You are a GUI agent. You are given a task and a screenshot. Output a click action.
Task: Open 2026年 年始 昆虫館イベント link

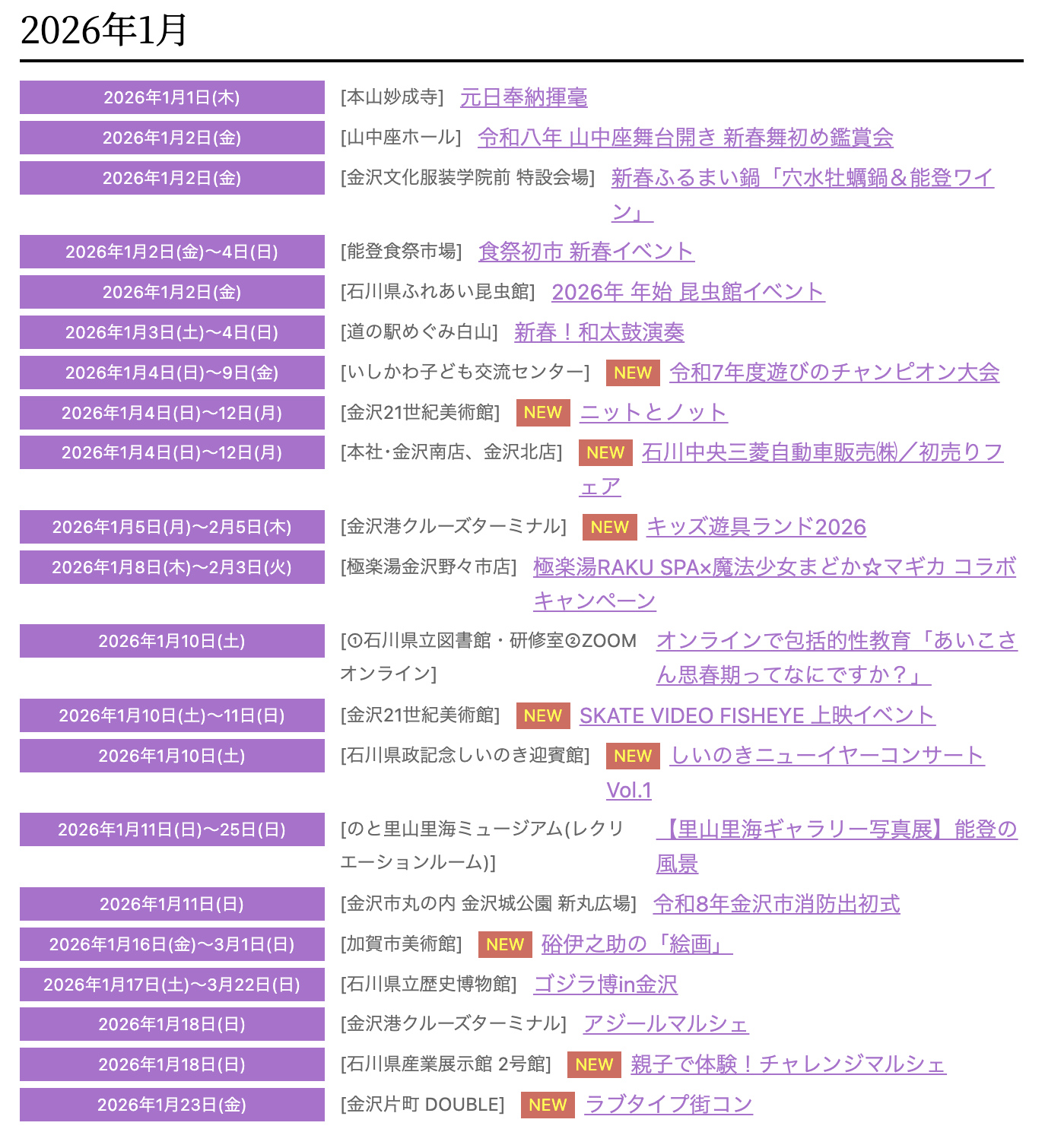click(688, 292)
